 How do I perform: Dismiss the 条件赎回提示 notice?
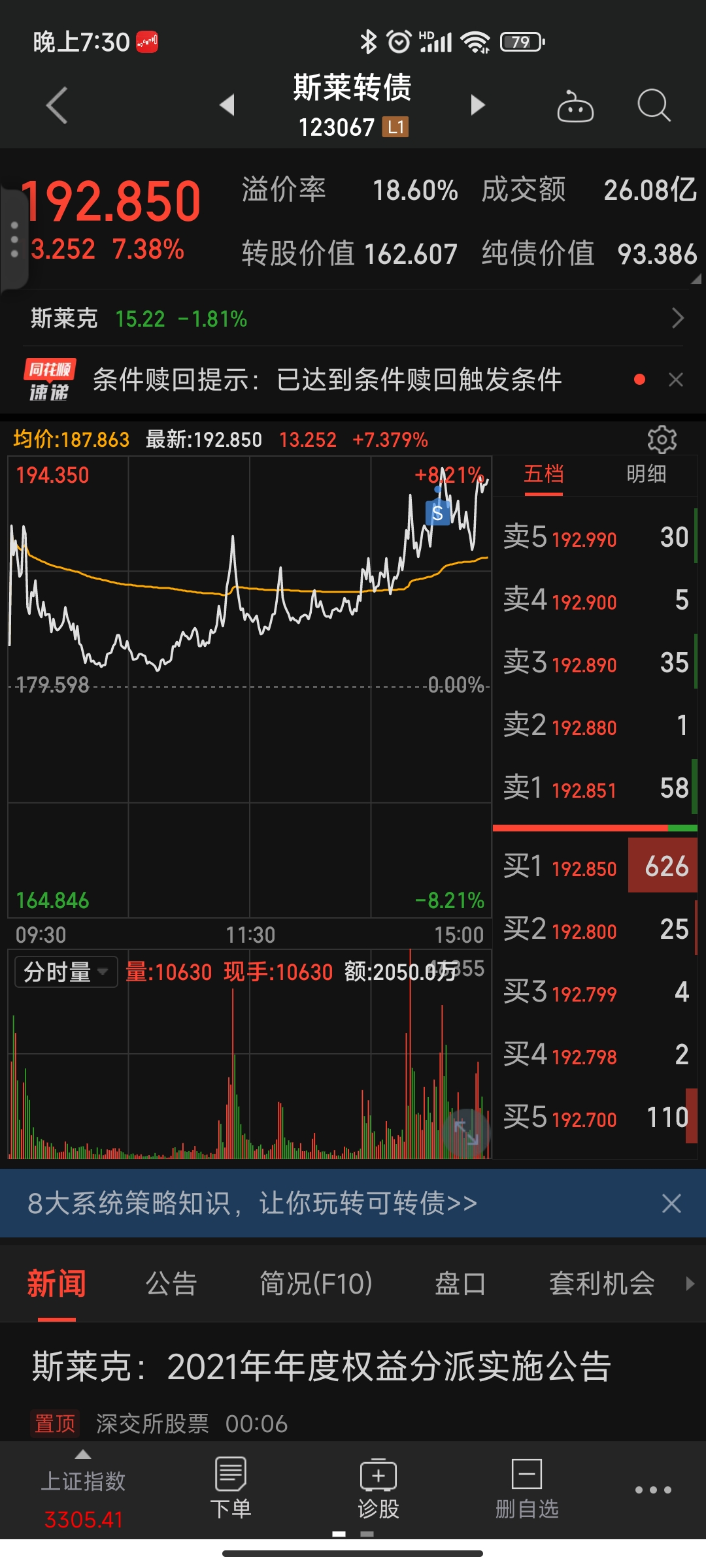click(x=676, y=380)
